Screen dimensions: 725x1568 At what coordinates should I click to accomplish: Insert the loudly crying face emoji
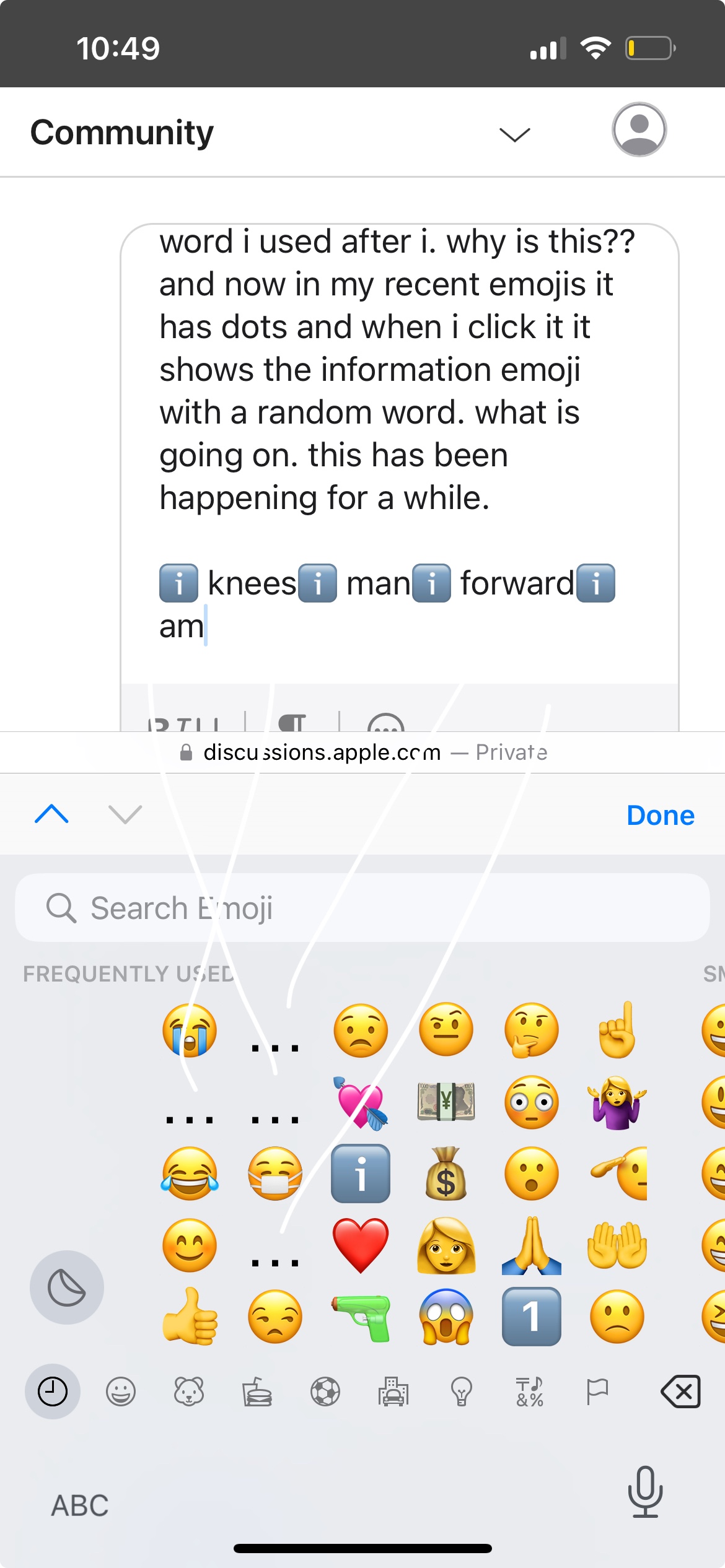190,1031
